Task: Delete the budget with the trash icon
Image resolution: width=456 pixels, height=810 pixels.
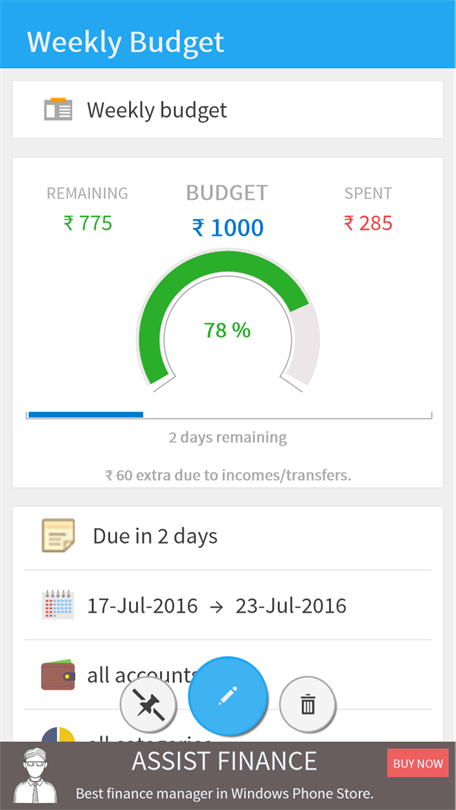Action: click(x=308, y=704)
